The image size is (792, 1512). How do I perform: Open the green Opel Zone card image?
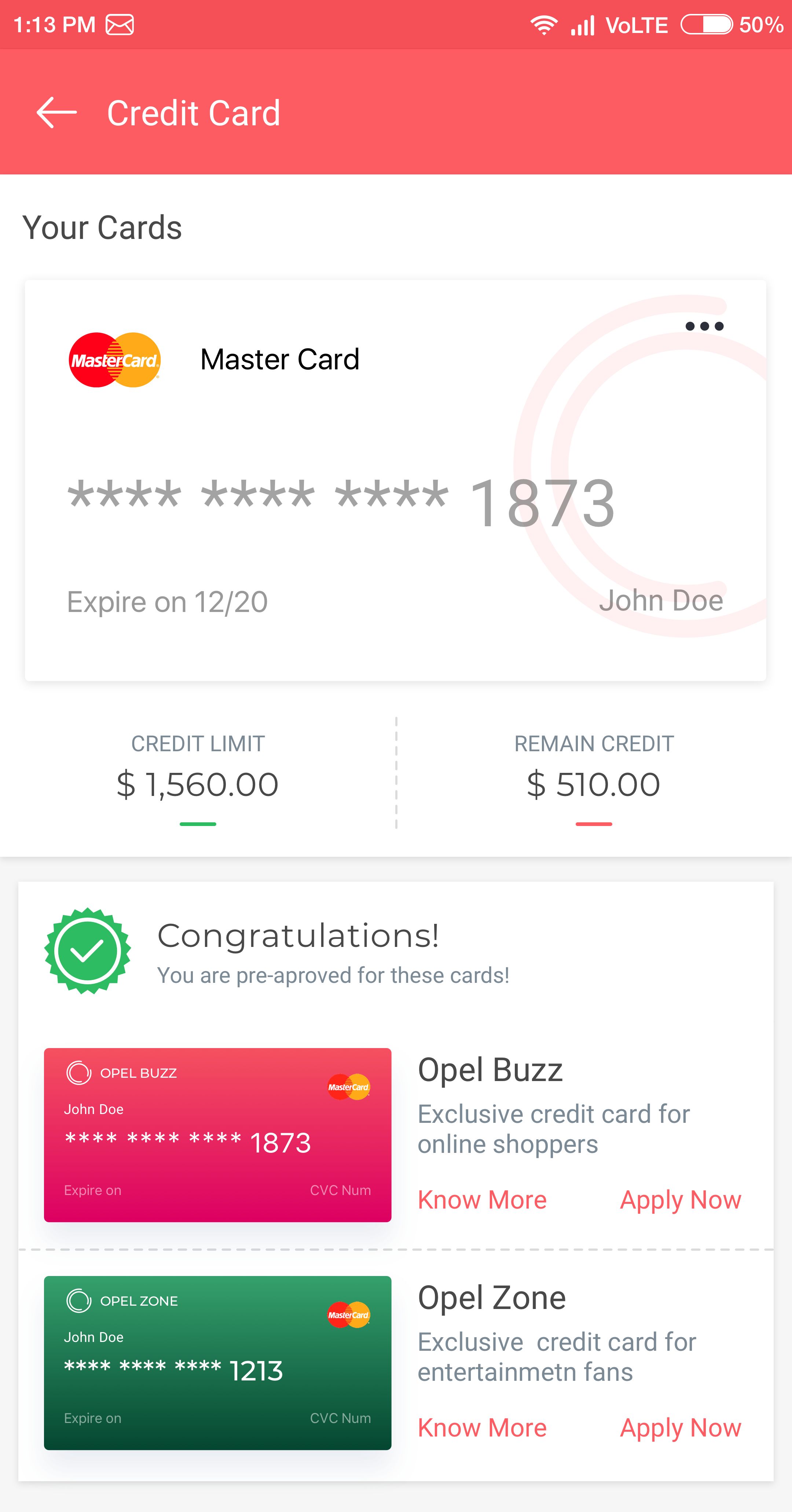click(x=217, y=1362)
